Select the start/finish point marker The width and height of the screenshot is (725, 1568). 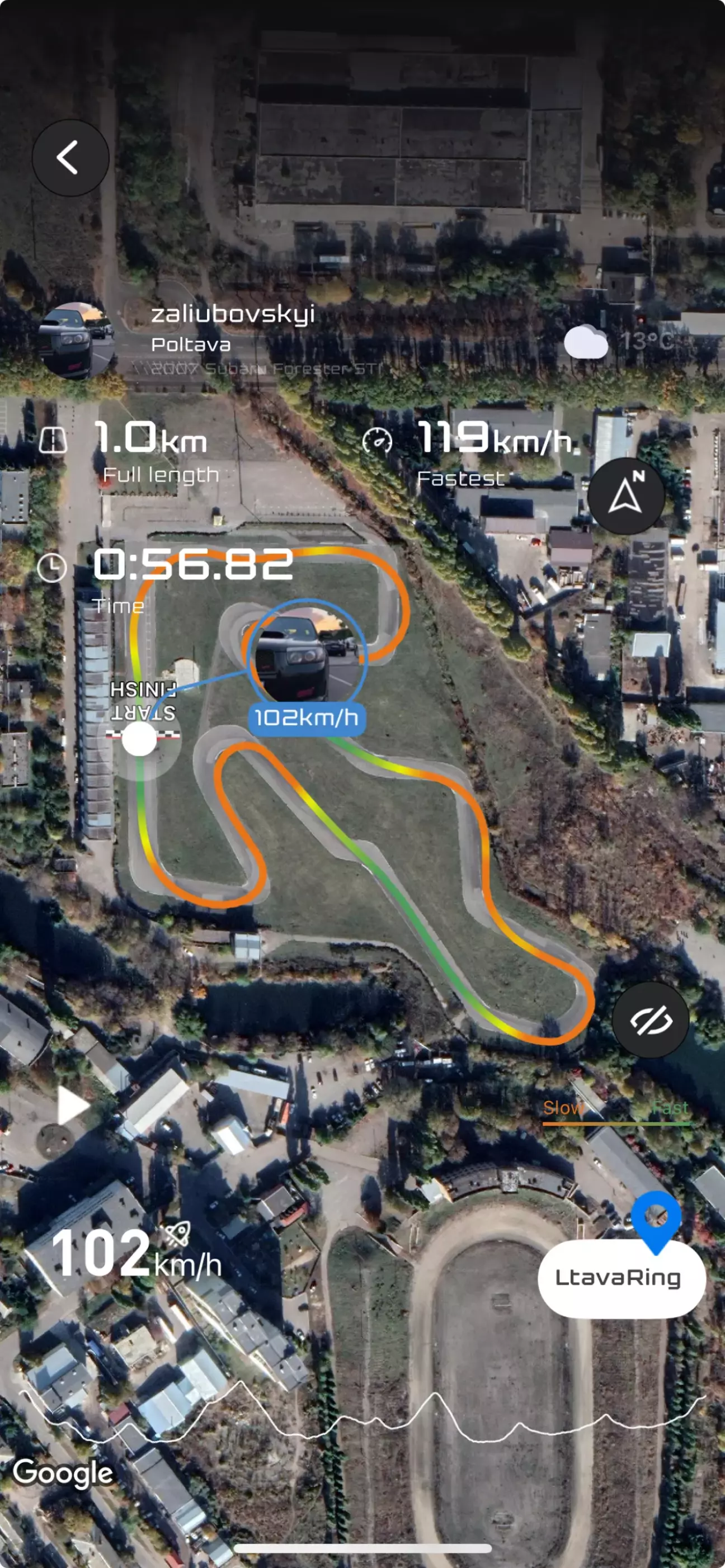(x=139, y=740)
